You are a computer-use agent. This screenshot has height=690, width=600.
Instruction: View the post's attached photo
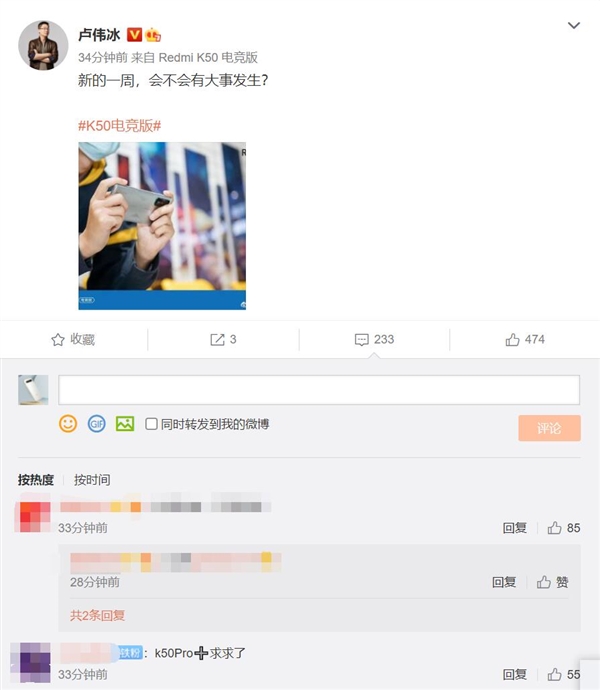[162, 226]
